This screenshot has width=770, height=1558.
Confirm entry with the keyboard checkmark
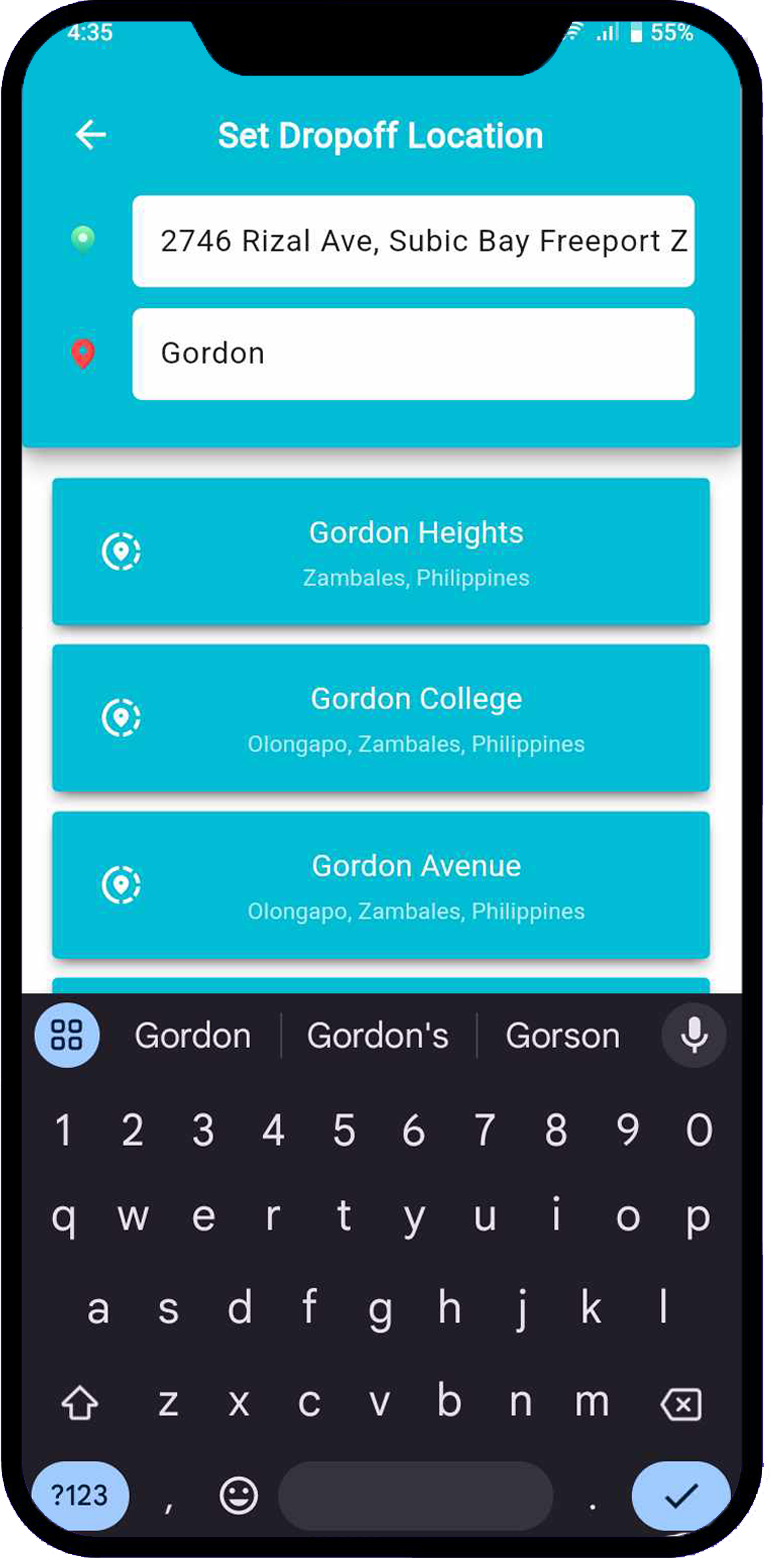680,1495
